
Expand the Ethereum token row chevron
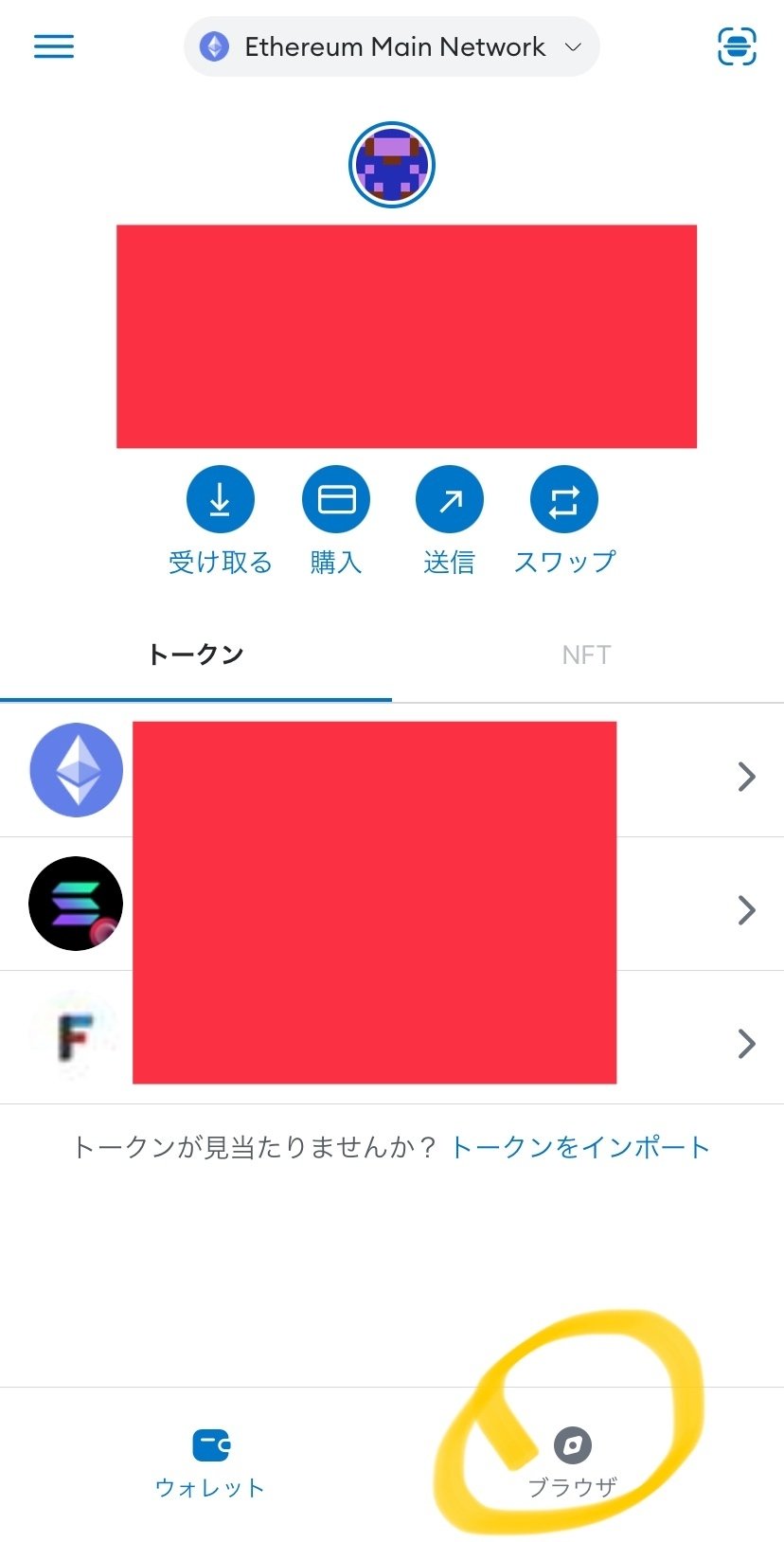click(x=747, y=777)
